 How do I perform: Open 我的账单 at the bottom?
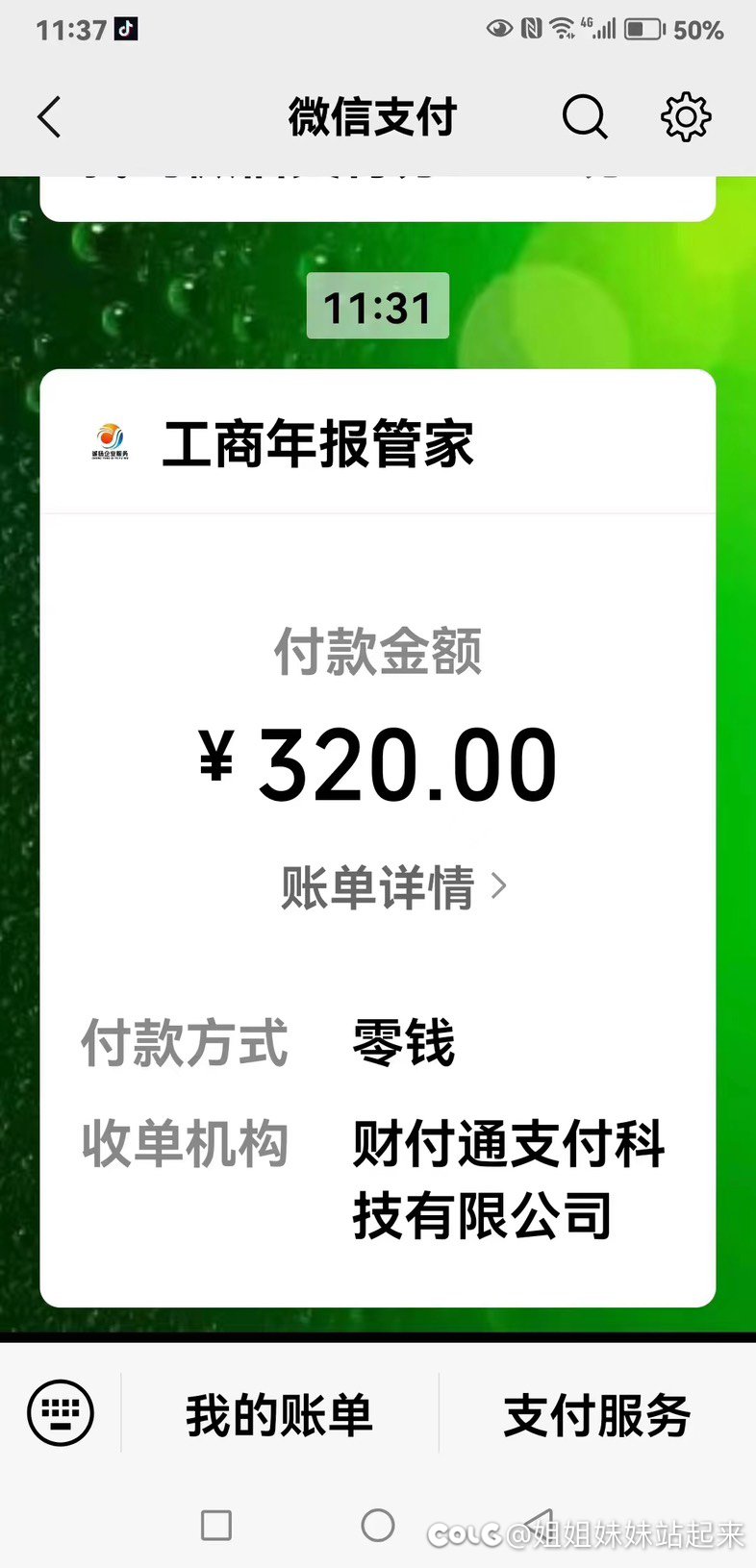pyautogui.click(x=279, y=1413)
